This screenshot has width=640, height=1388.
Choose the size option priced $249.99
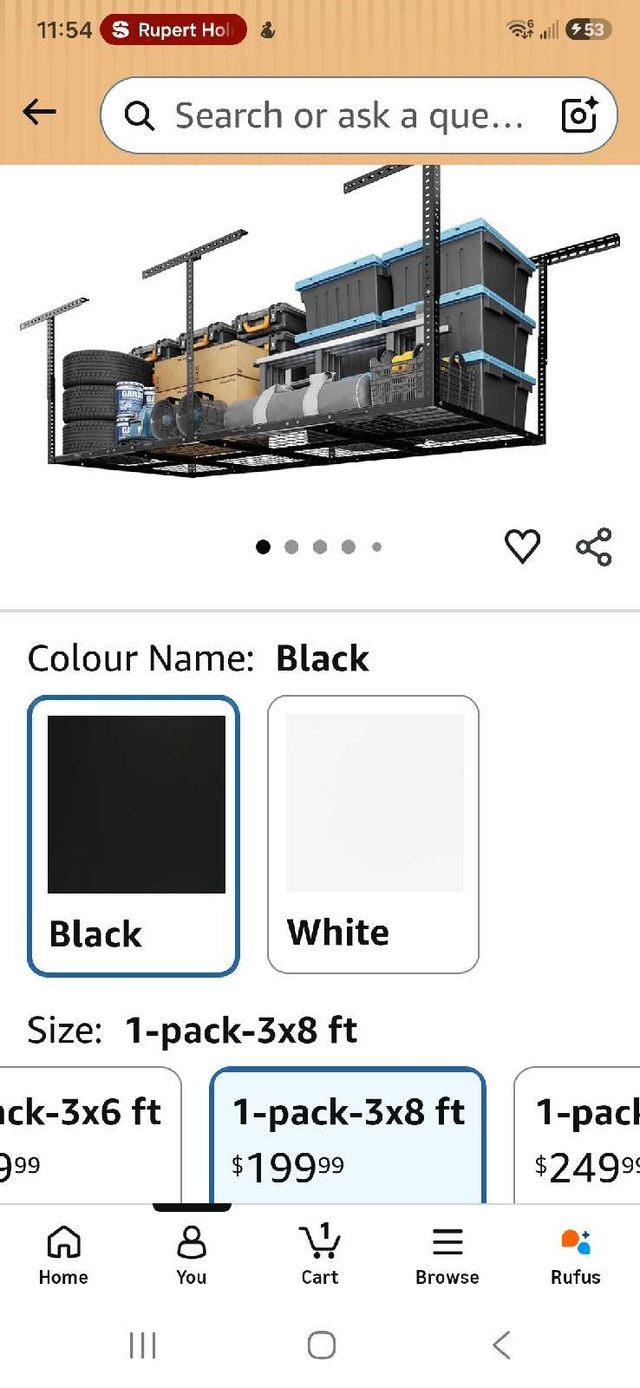[x=577, y=1135]
